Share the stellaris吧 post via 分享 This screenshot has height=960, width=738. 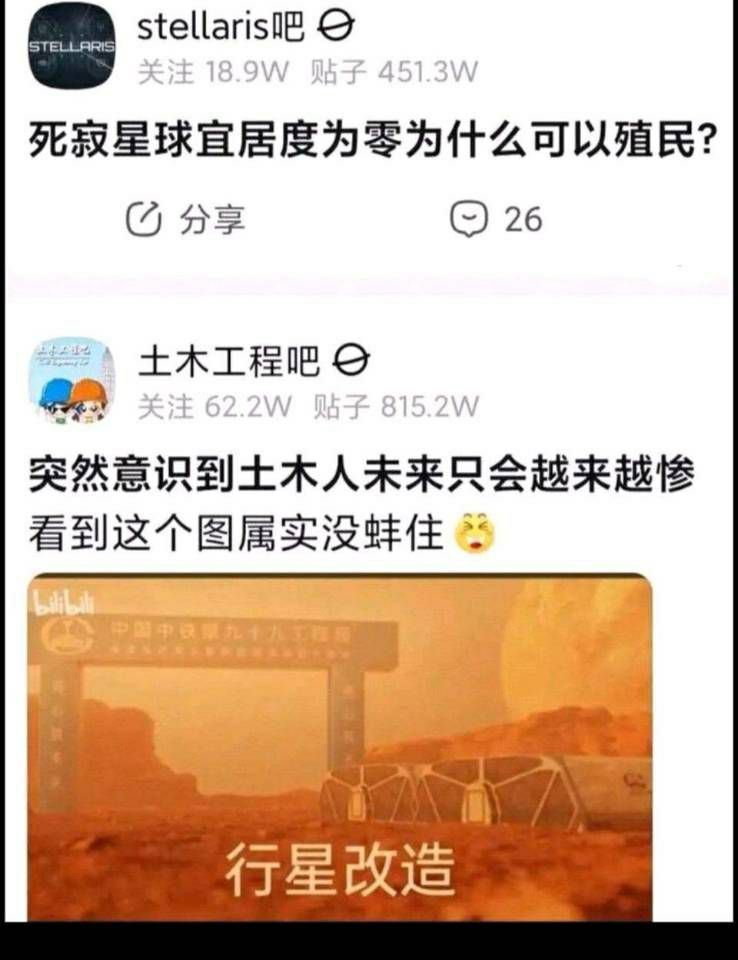[x=186, y=218]
